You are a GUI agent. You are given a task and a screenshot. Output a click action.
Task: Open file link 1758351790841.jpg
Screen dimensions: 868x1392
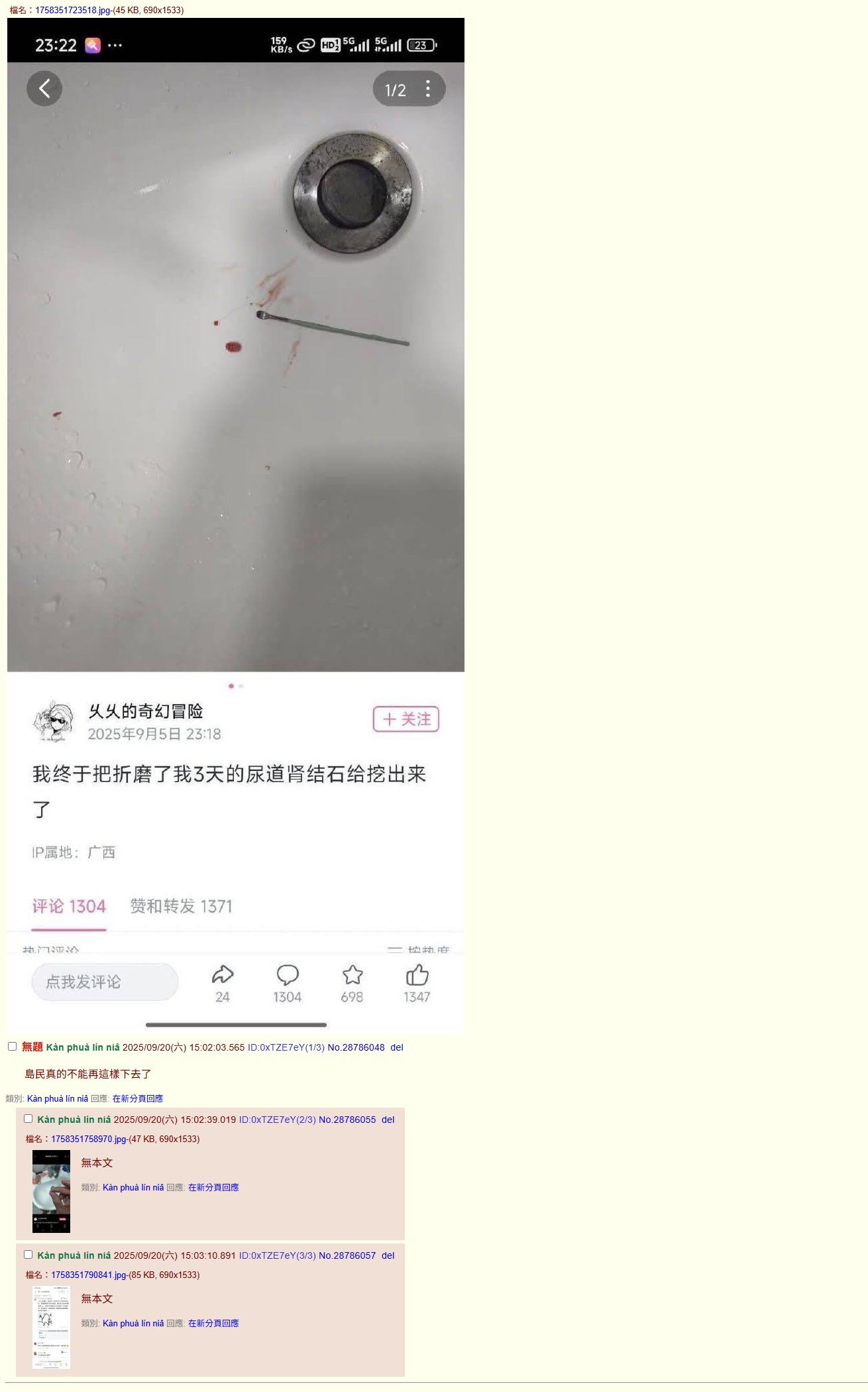click(89, 1275)
